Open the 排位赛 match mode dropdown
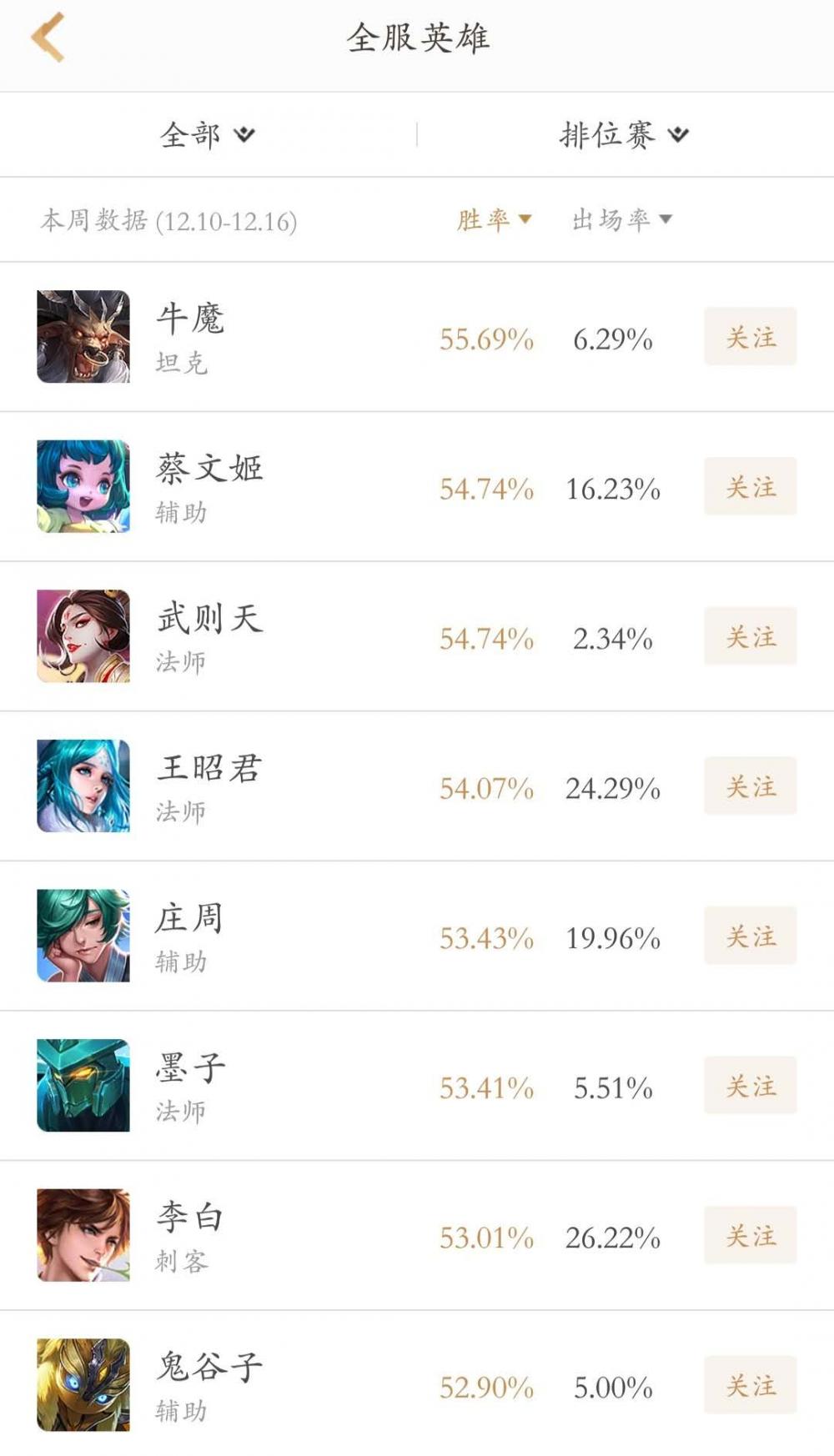The height and width of the screenshot is (1456, 834). [x=623, y=134]
